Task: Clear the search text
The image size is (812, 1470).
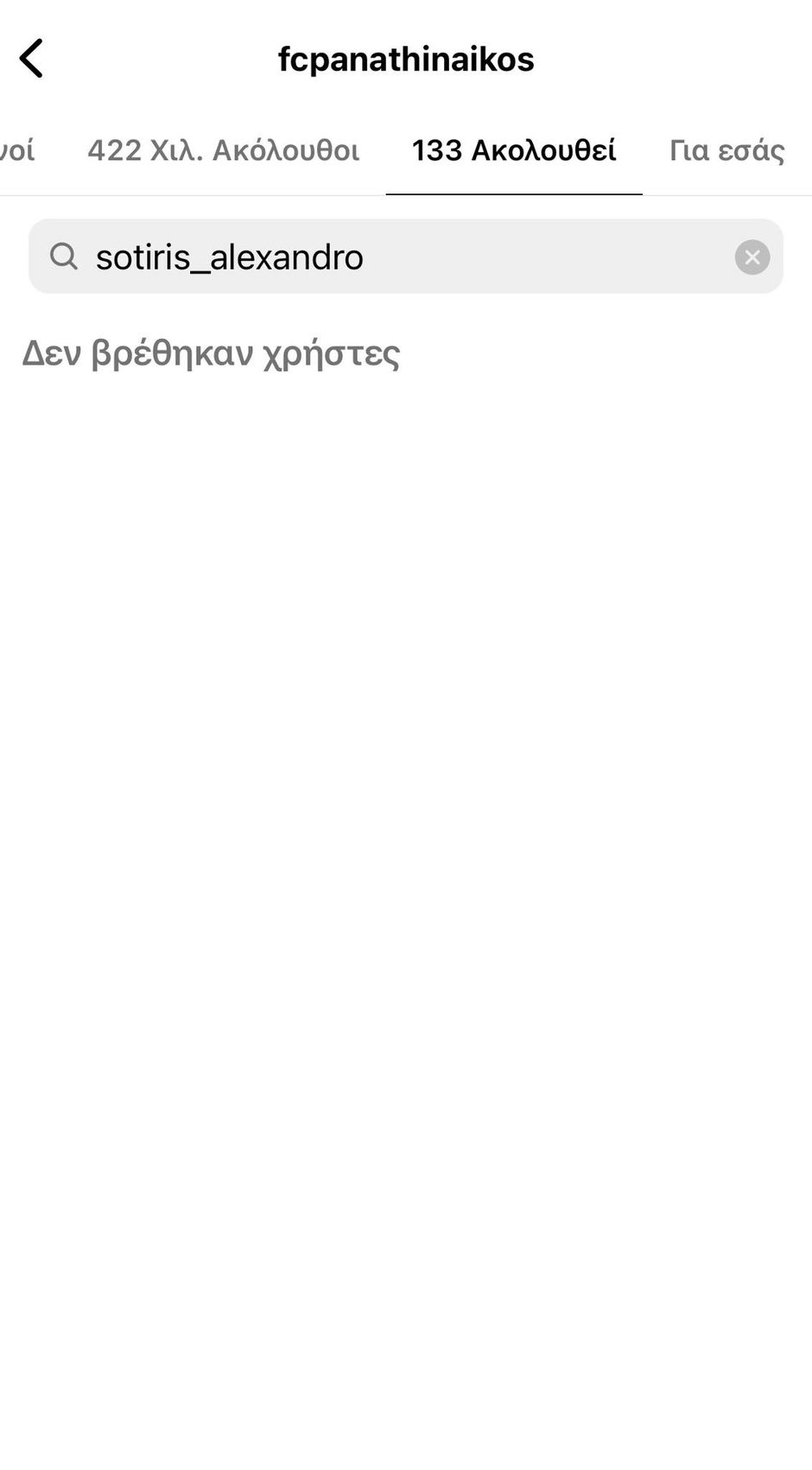Action: click(752, 257)
